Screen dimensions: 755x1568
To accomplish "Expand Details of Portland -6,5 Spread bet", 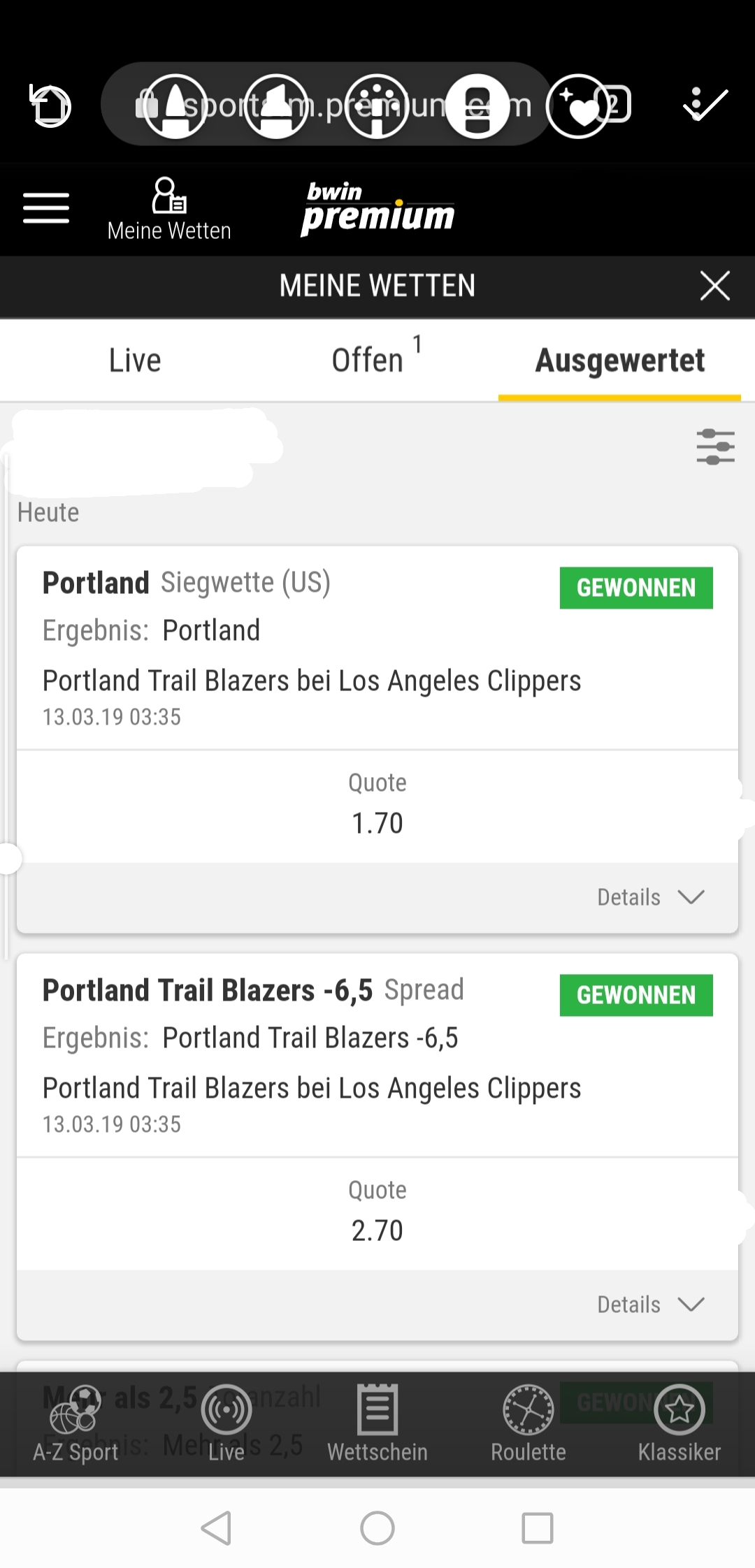I will tap(651, 1305).
